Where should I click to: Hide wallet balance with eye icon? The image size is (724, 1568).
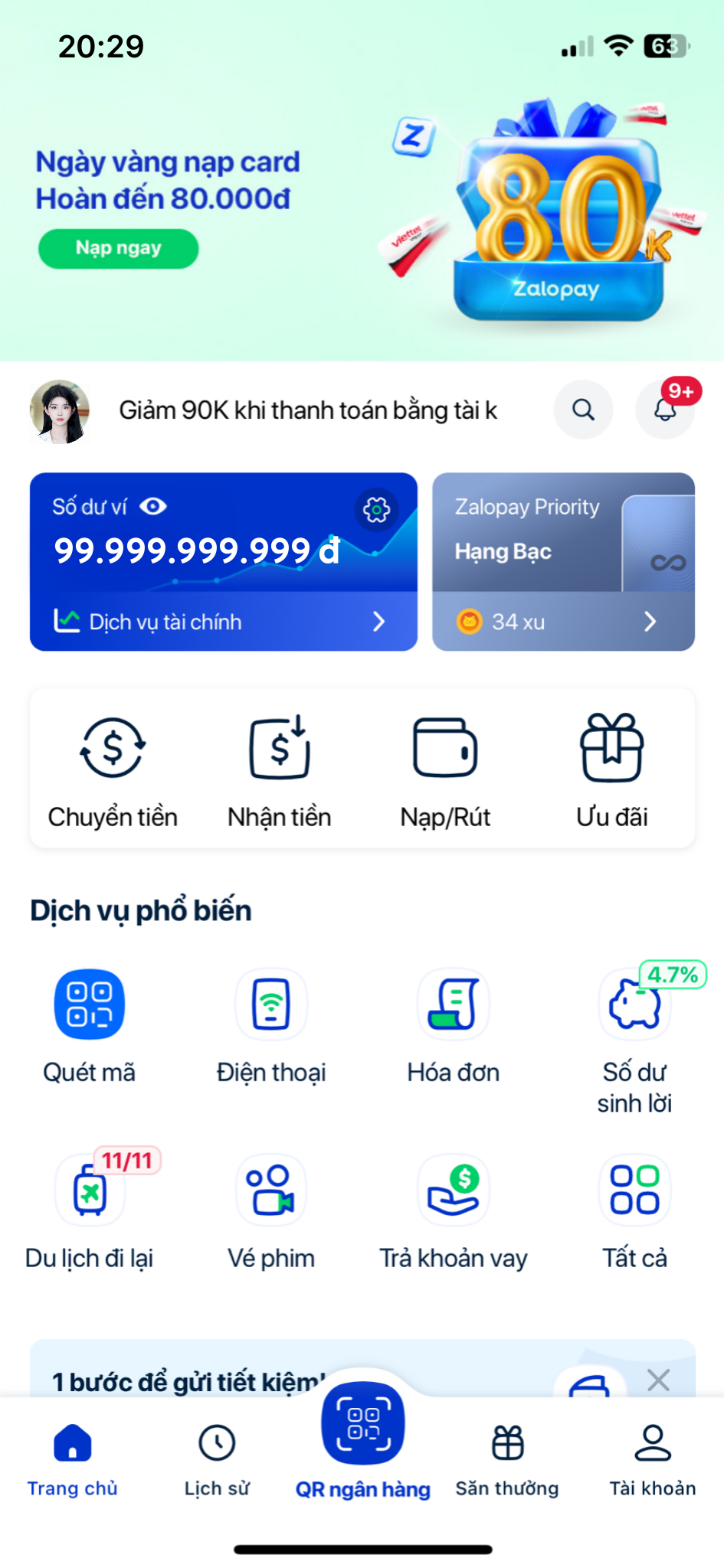pos(153,507)
